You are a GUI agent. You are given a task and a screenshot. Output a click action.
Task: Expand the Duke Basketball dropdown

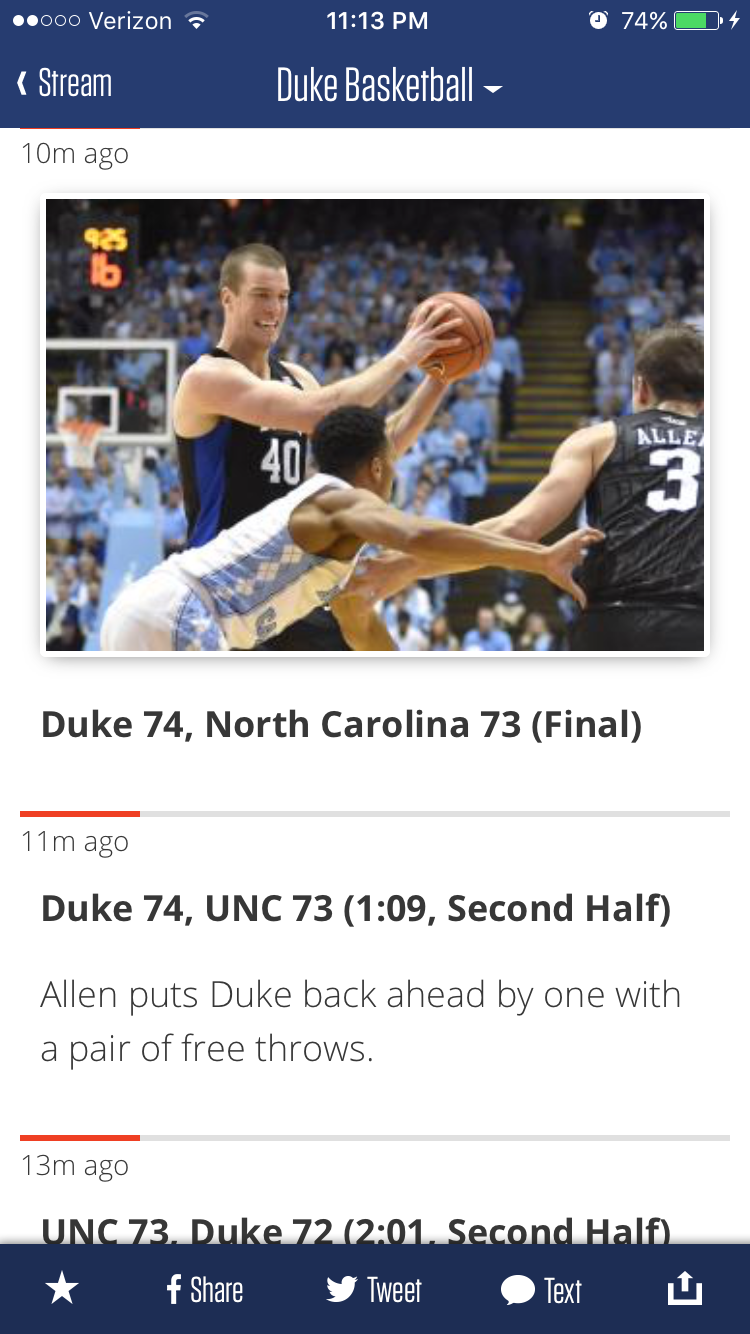[x=388, y=87]
